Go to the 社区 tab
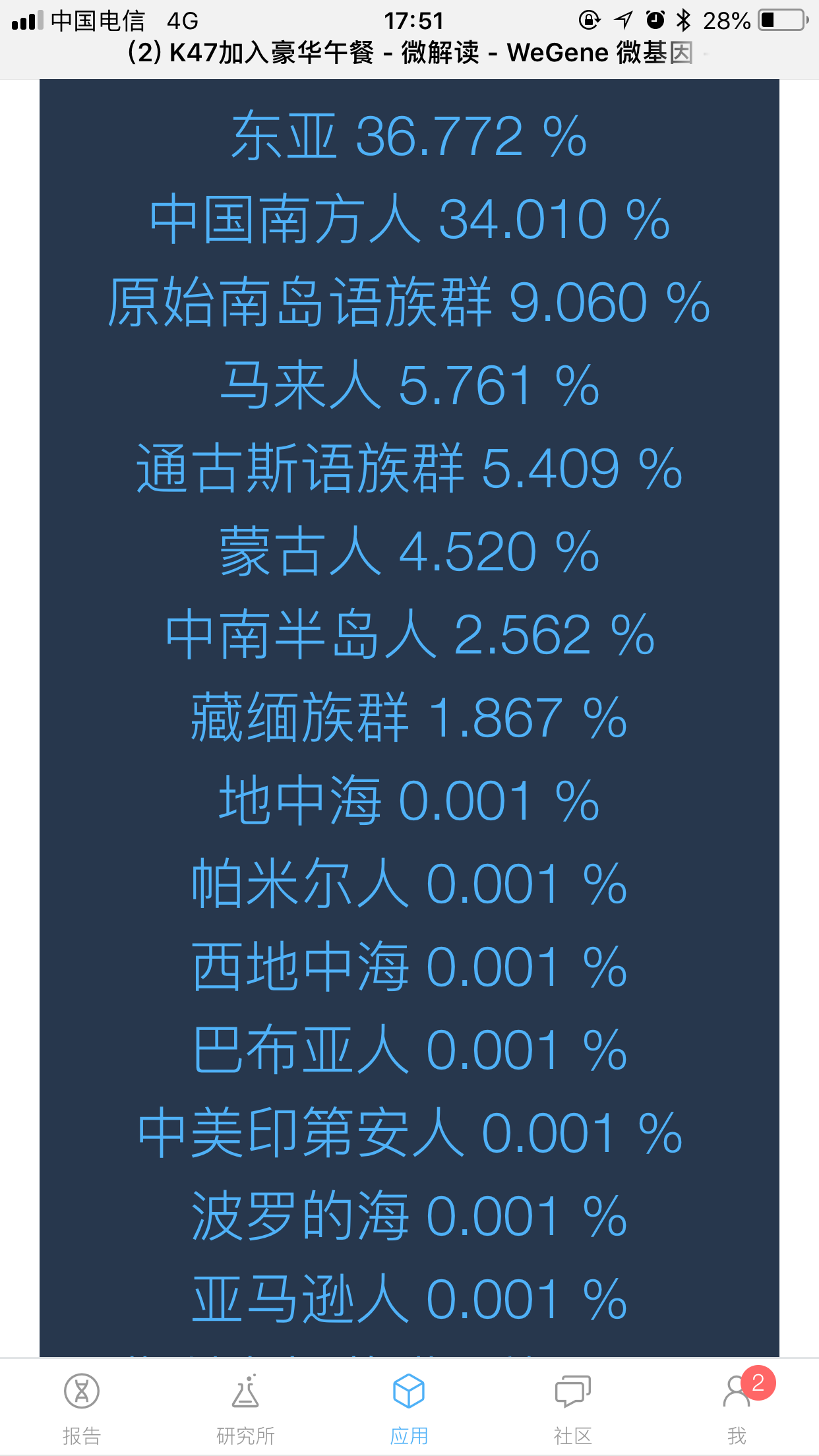Image resolution: width=819 pixels, height=1456 pixels. (x=572, y=1408)
